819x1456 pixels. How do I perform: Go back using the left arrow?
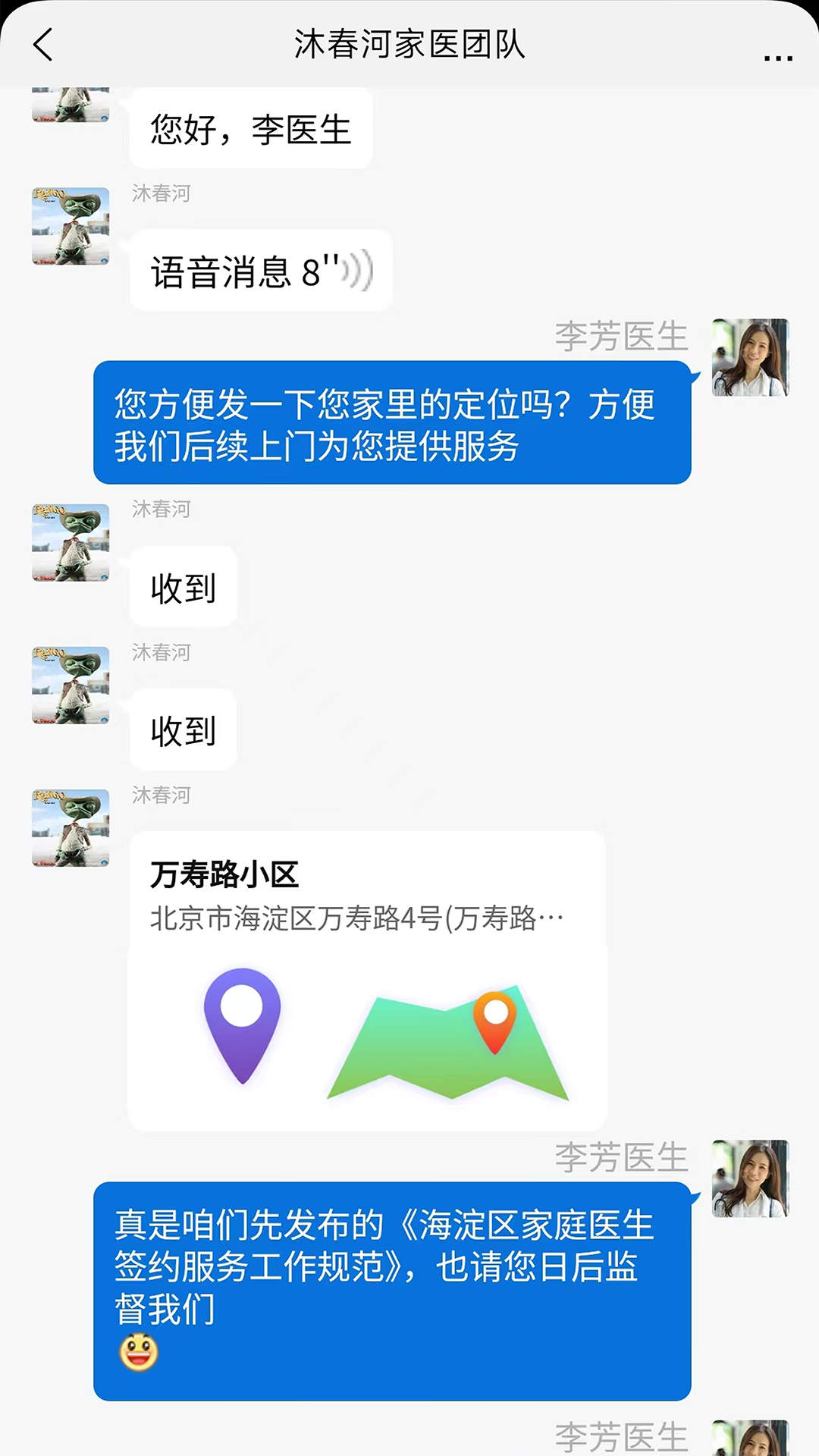click(x=43, y=44)
